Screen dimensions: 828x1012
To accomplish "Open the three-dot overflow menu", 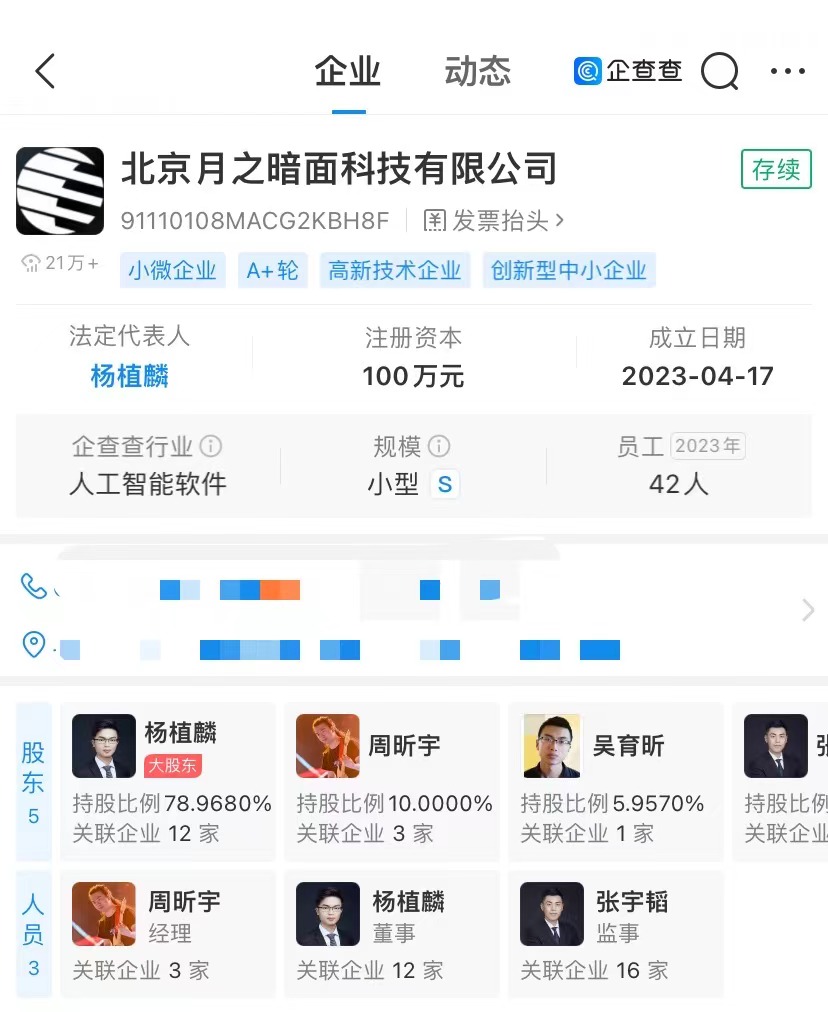I will pos(787,71).
